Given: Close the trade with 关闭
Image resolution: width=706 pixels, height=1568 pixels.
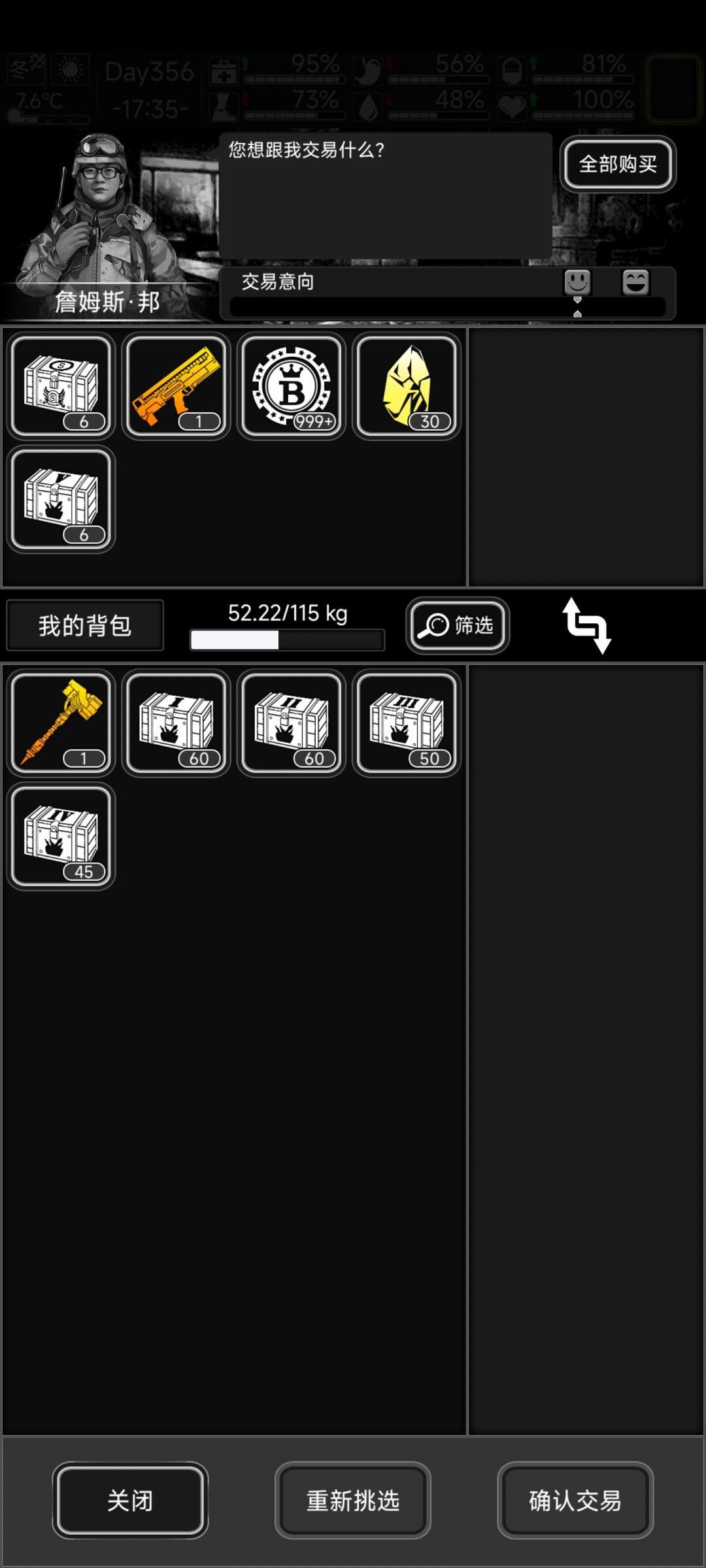Looking at the screenshot, I should coord(130,1500).
